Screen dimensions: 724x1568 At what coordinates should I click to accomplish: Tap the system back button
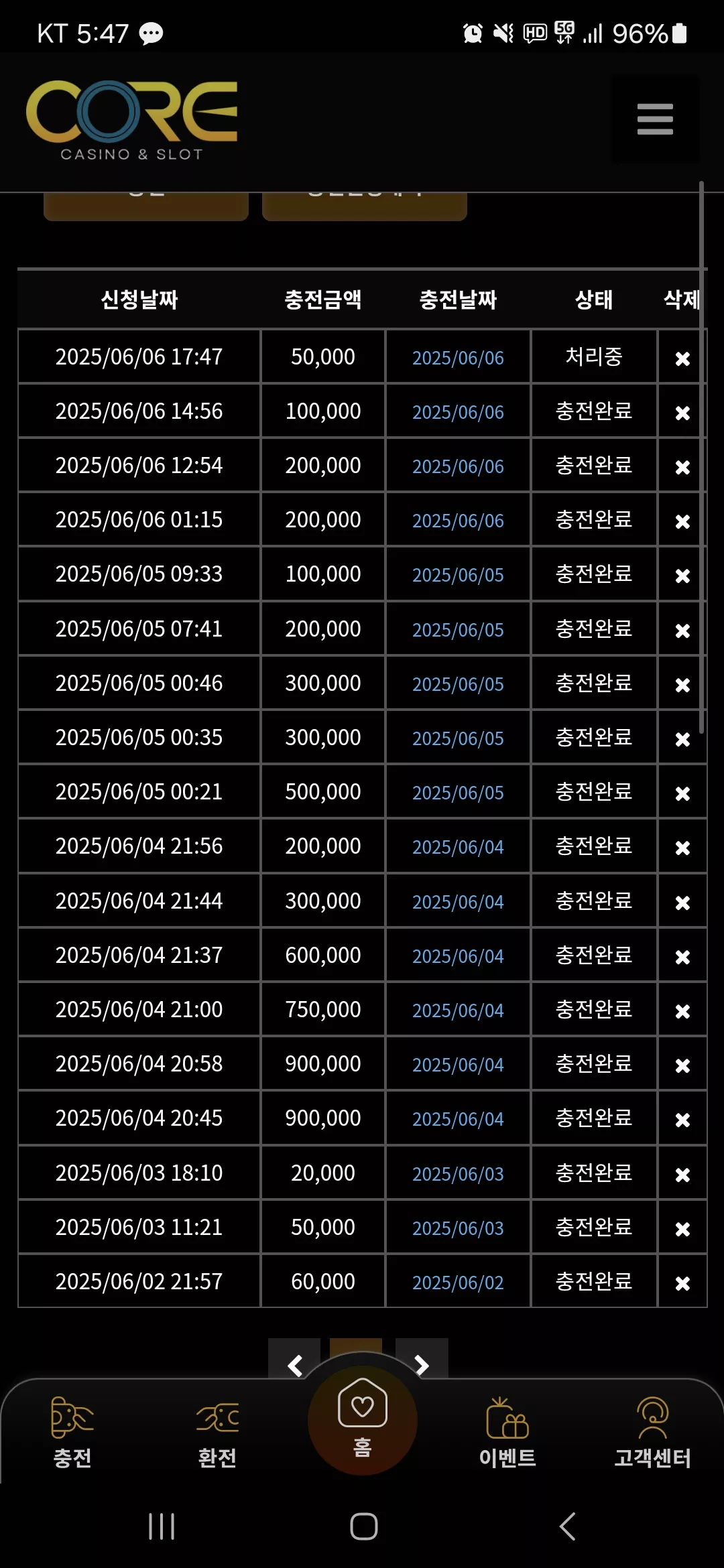(567, 1526)
